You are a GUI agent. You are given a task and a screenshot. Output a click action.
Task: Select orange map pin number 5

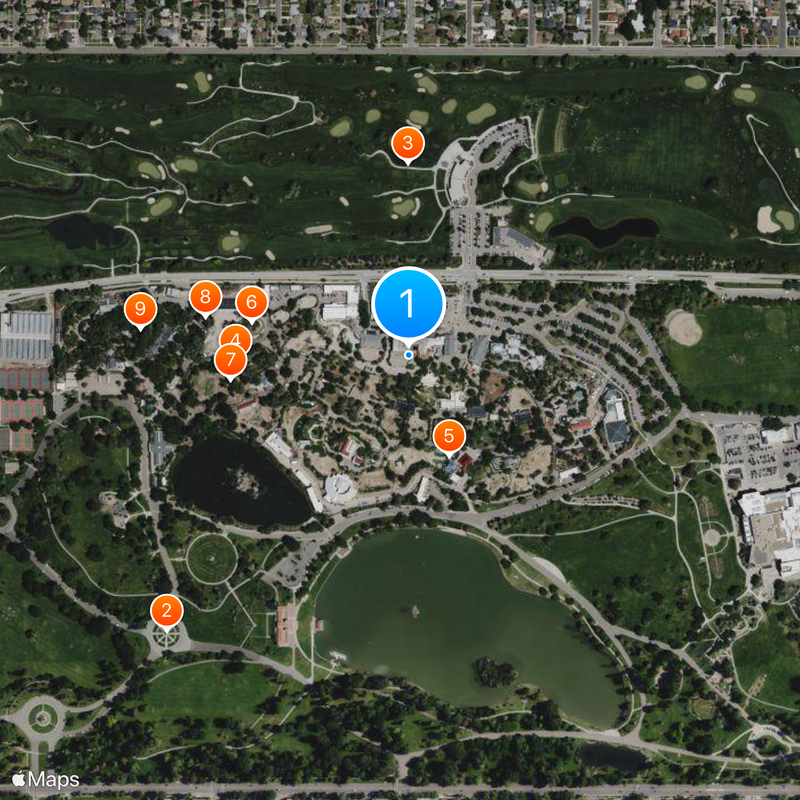[449, 436]
